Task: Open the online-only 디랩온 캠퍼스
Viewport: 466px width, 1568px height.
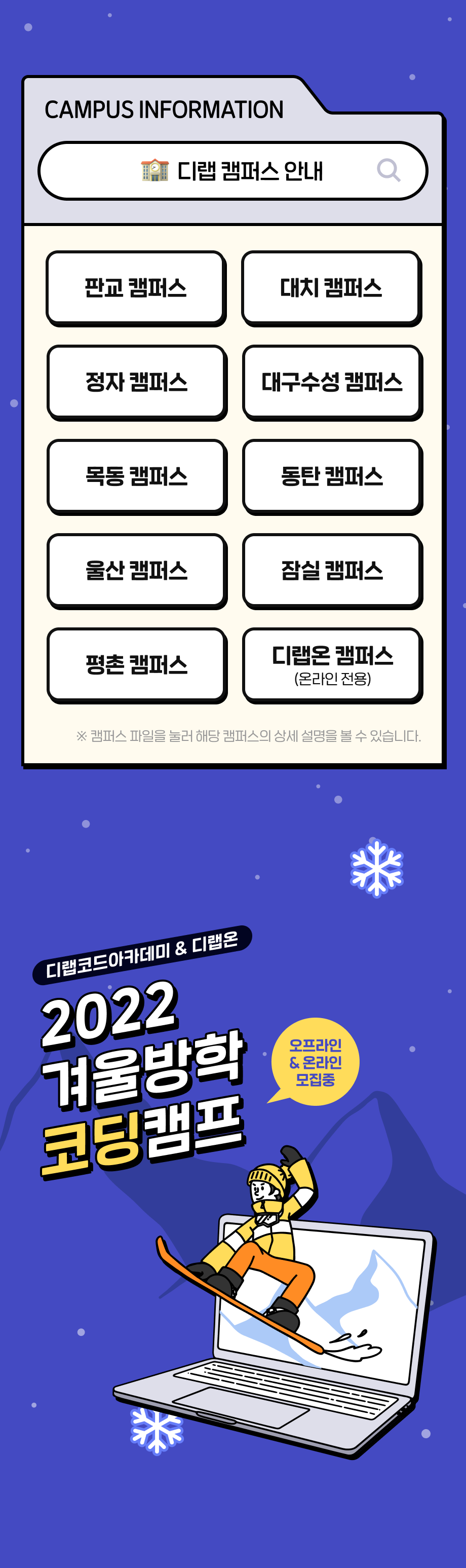Action: point(332,664)
